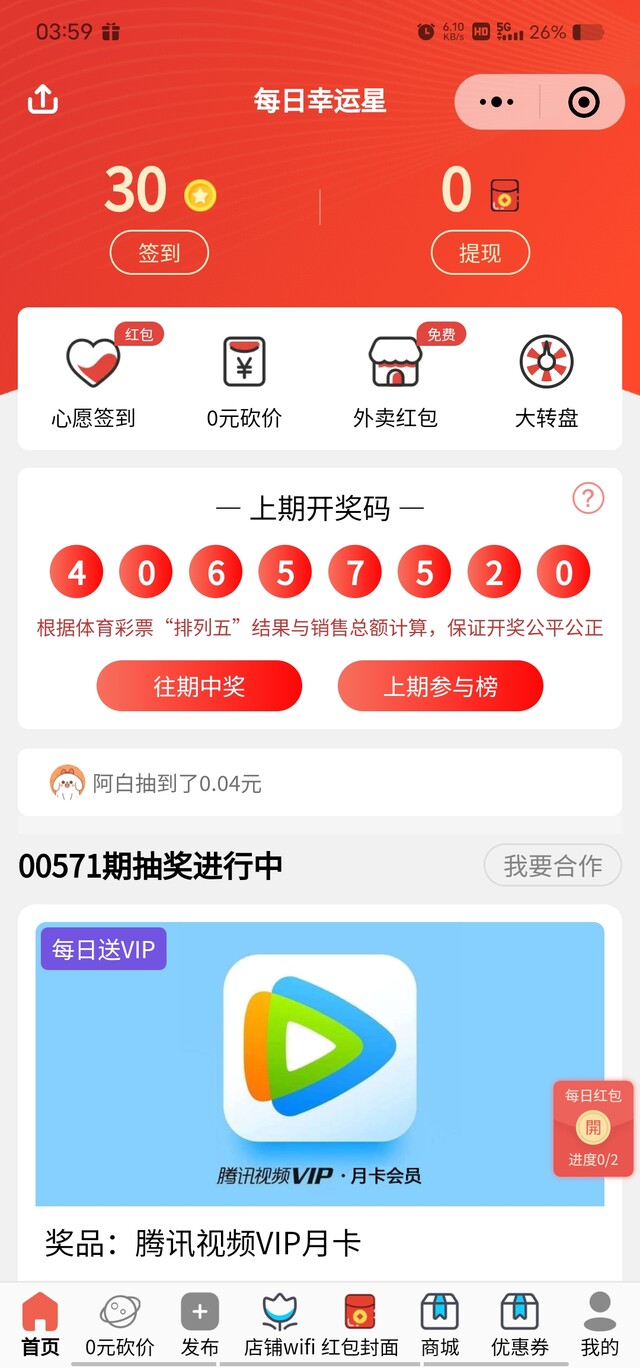Switch to the 发布 publish tab
640x1368 pixels.
pos(200,1324)
